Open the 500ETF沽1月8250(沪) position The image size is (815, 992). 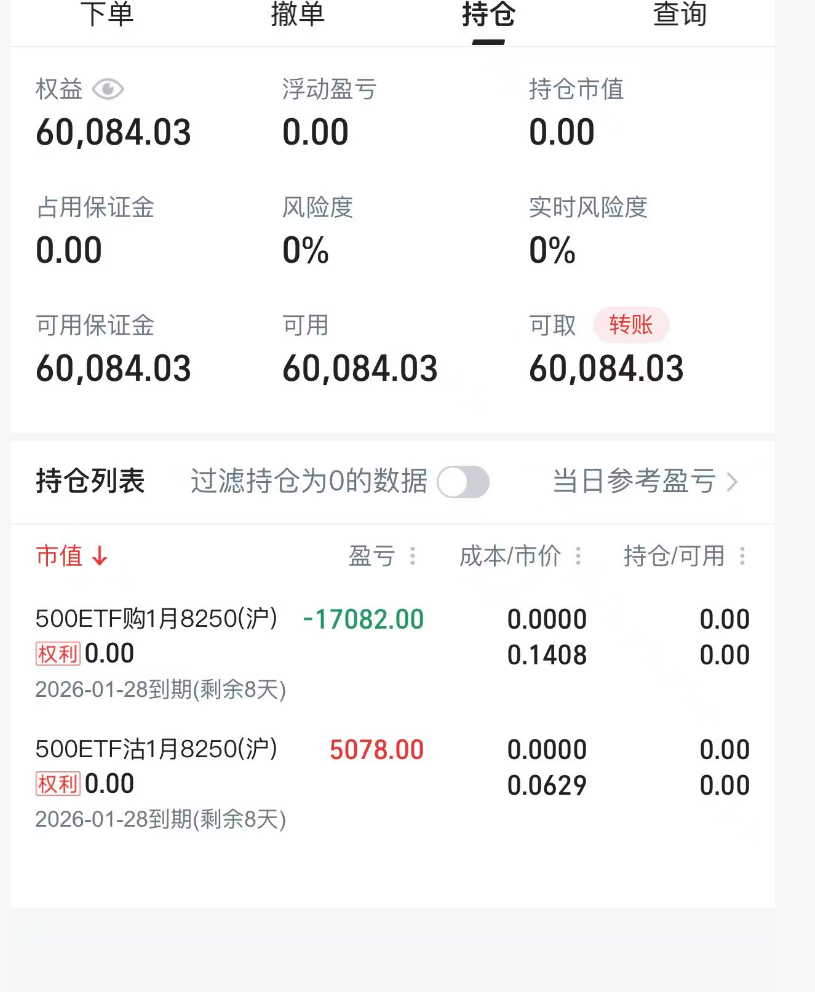click(156, 750)
